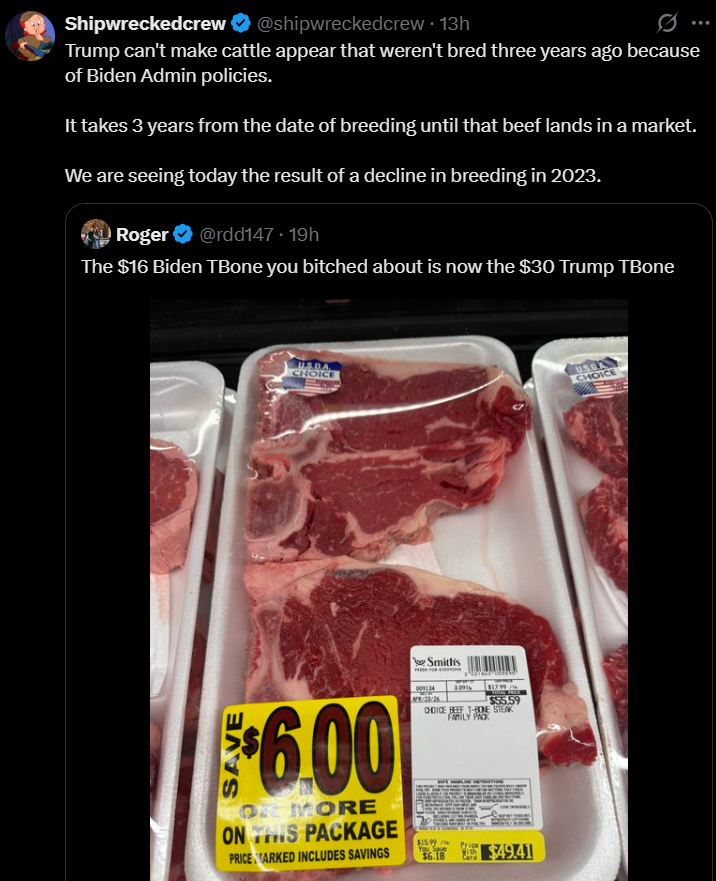
Task: Tap the Grok icon on Shipwreckedcrew's post
Action: pyautogui.click(x=667, y=23)
